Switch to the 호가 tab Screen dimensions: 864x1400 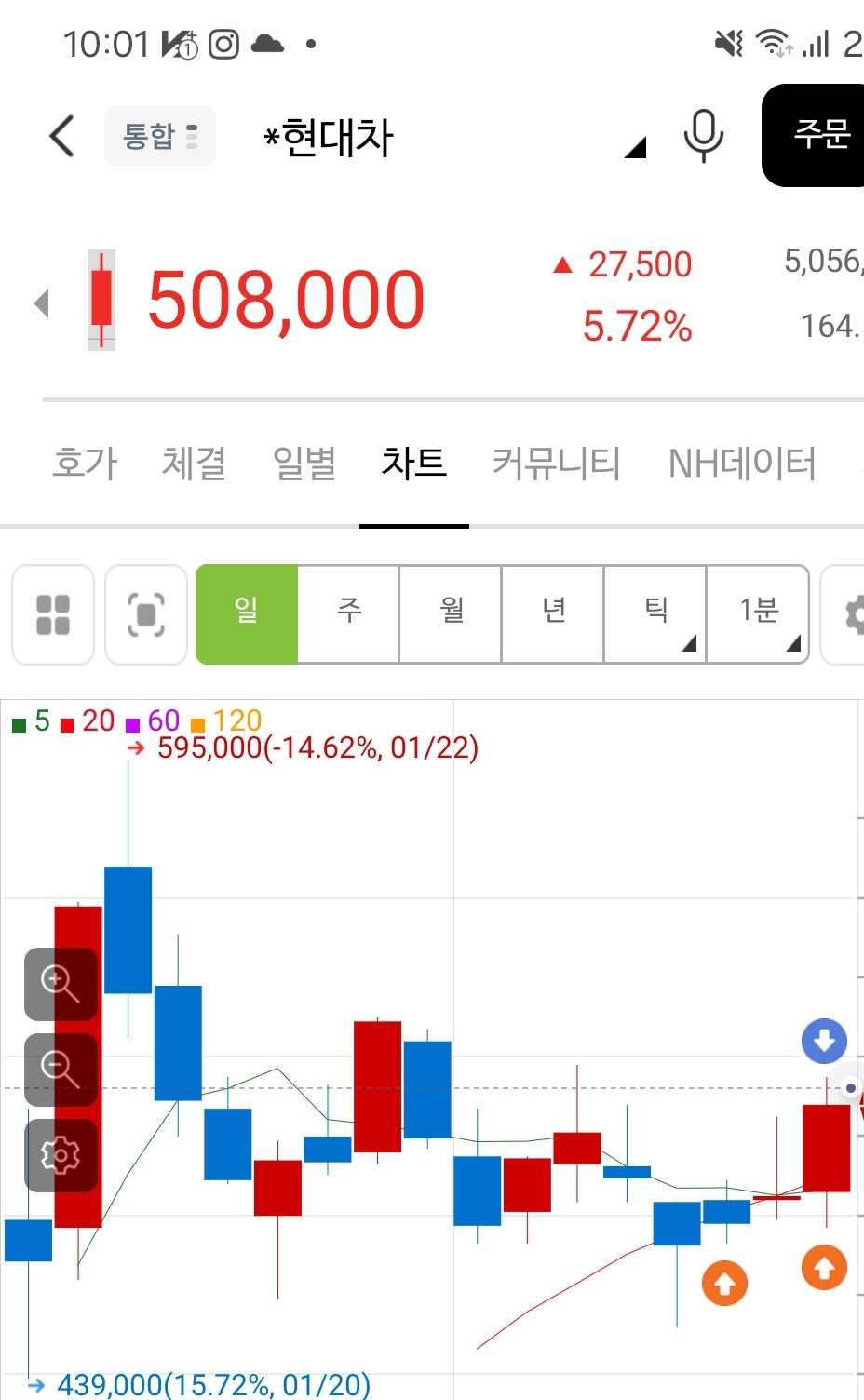[85, 463]
